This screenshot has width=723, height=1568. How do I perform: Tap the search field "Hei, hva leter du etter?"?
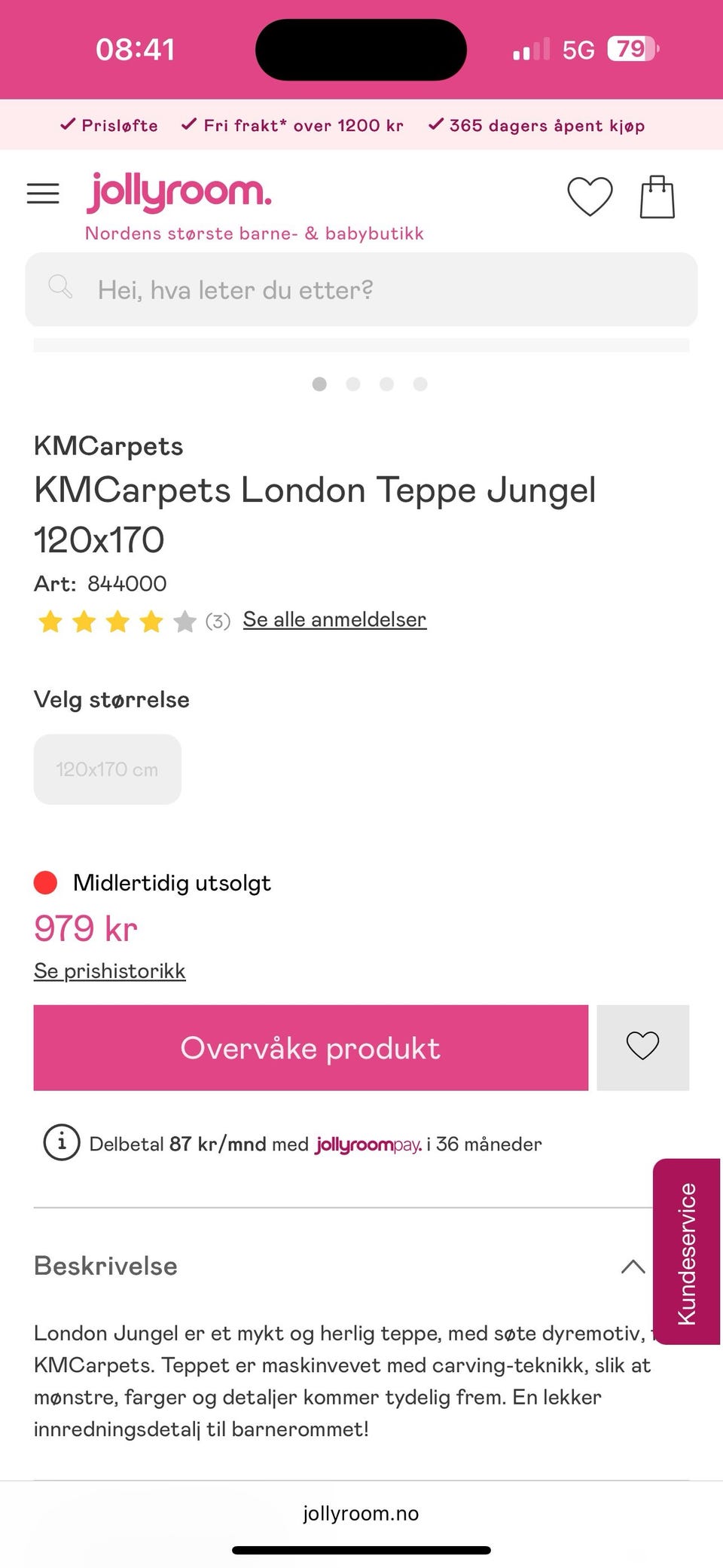click(x=361, y=289)
